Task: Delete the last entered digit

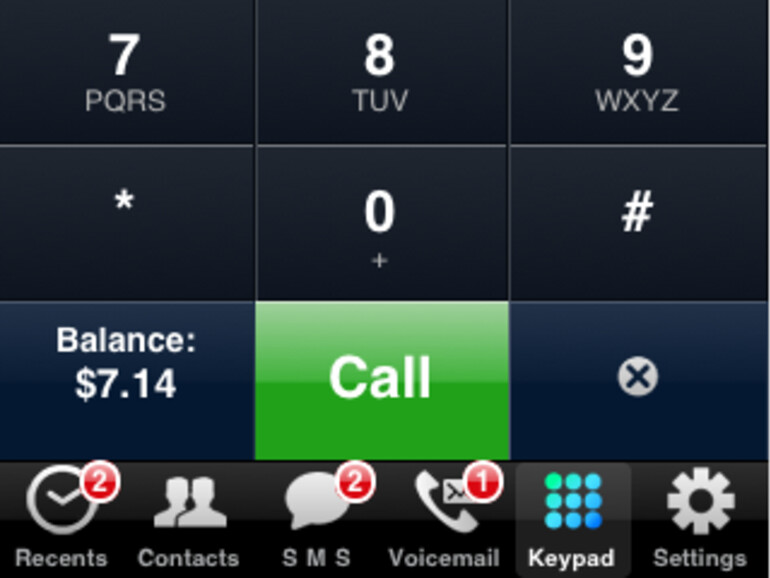Action: coord(637,378)
